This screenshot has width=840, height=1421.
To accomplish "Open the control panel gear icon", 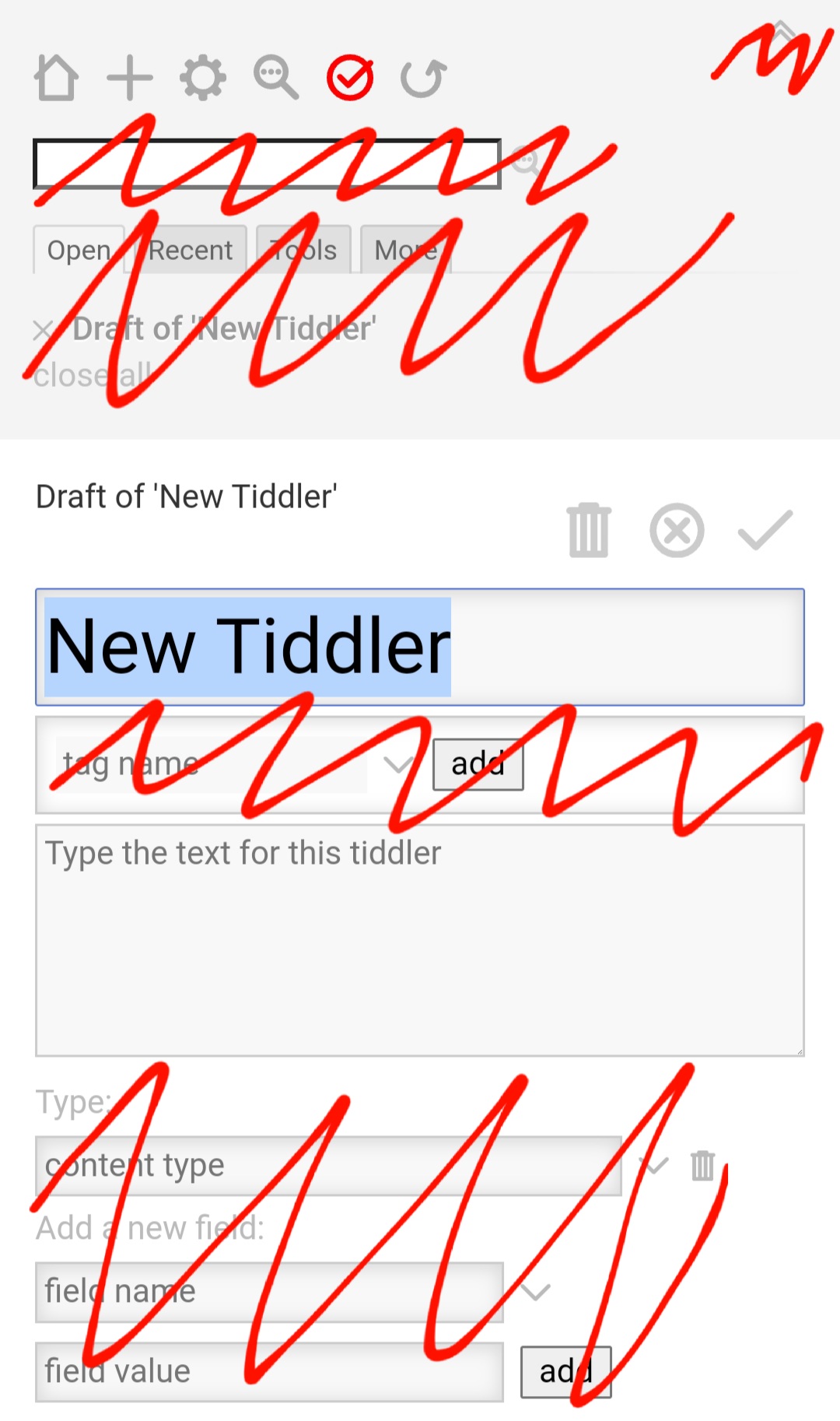I will point(203,78).
